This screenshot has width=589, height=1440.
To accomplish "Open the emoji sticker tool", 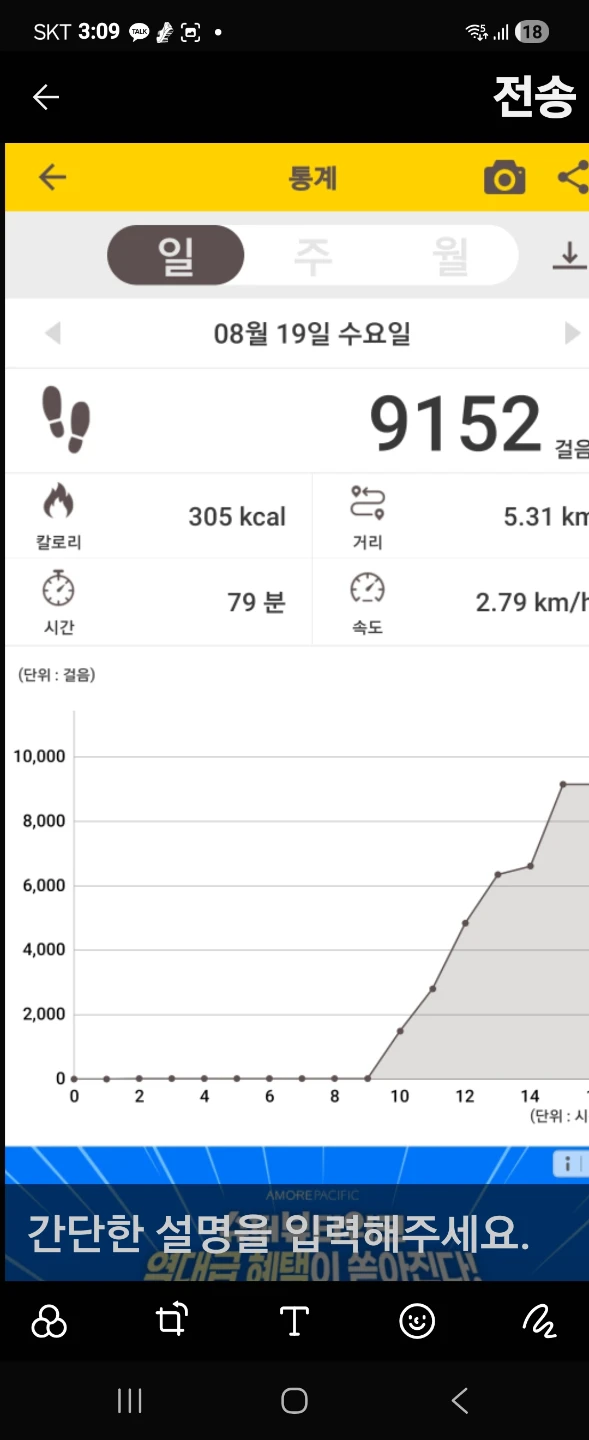I will pyautogui.click(x=417, y=1321).
